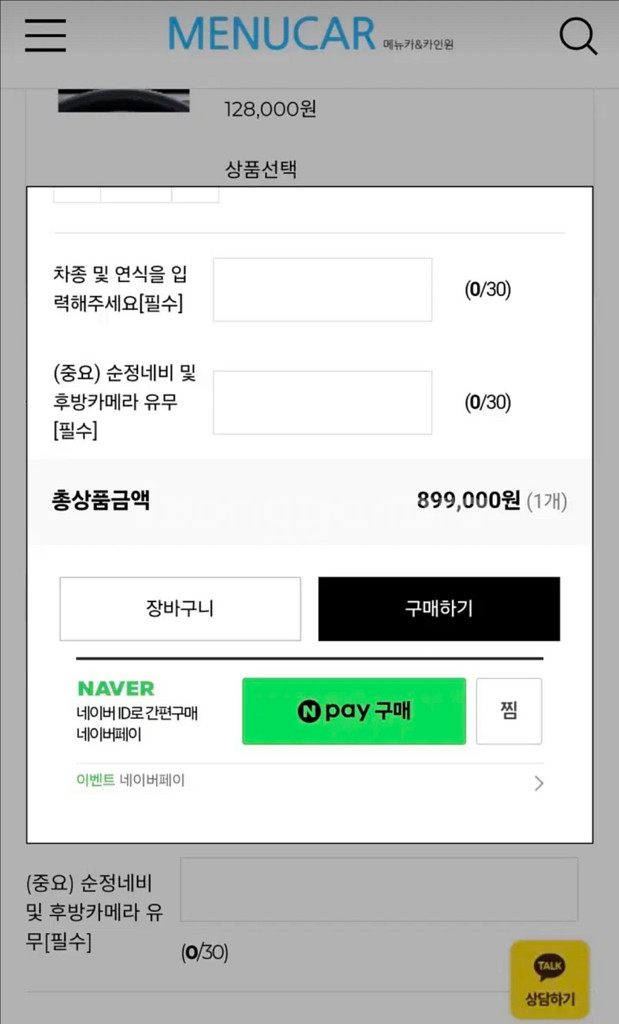Open the 네이버페이 이벤트 link
619x1024 pixels.
point(310,781)
